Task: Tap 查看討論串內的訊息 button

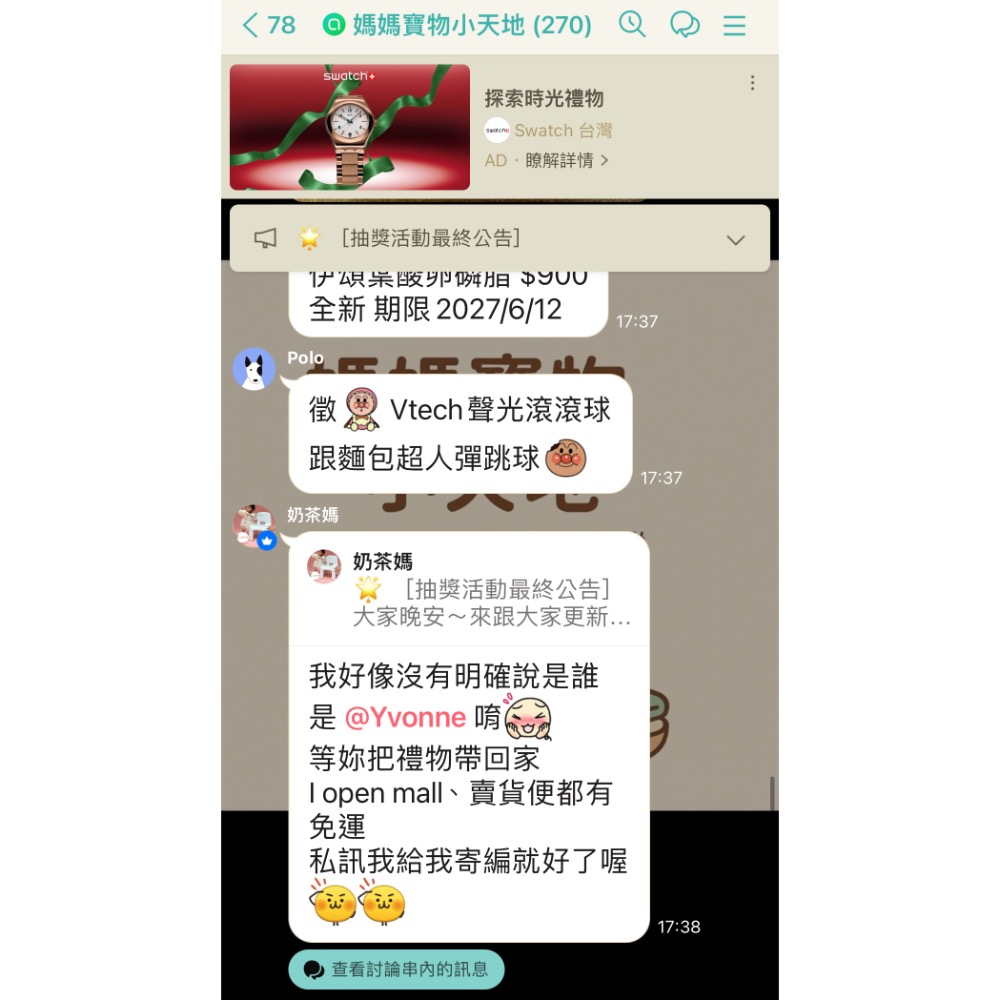Action: coord(397,969)
